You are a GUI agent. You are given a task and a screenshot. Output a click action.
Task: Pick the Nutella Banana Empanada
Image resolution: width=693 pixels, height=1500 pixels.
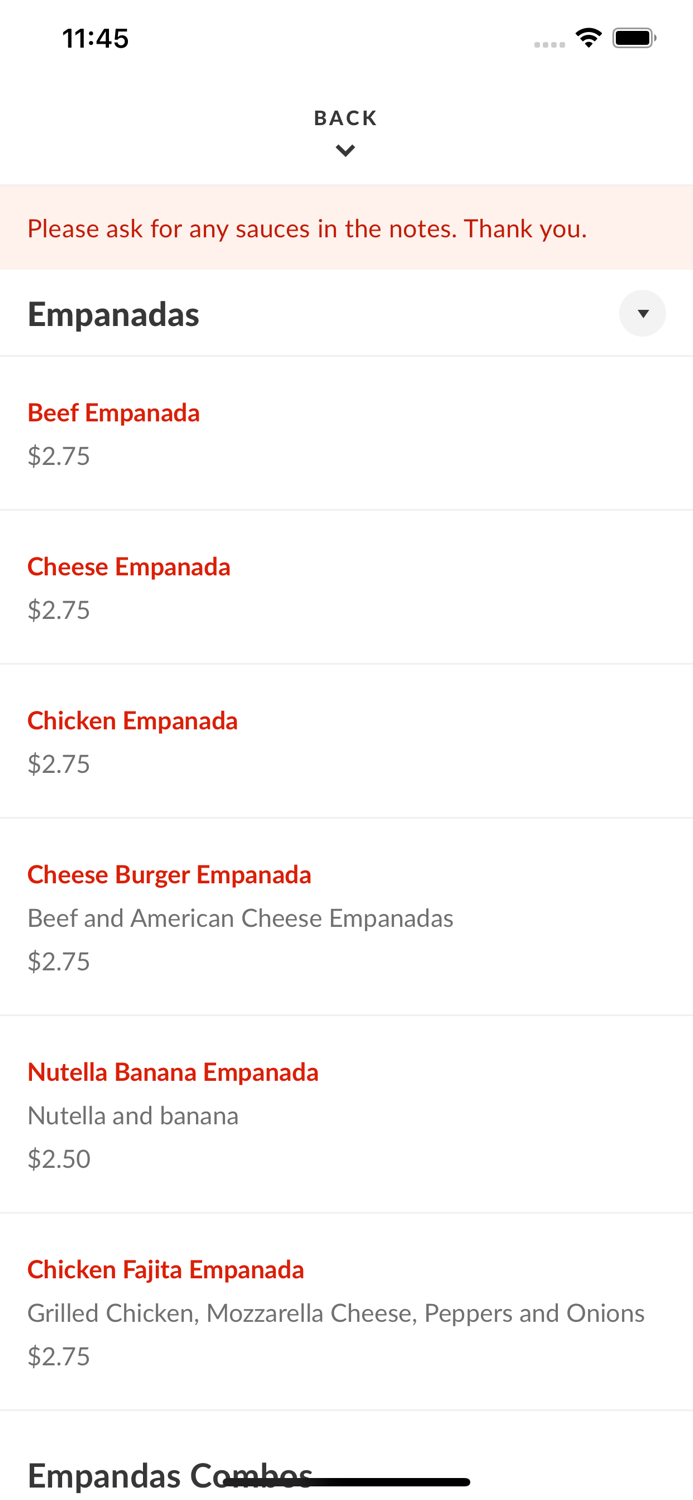173,1072
